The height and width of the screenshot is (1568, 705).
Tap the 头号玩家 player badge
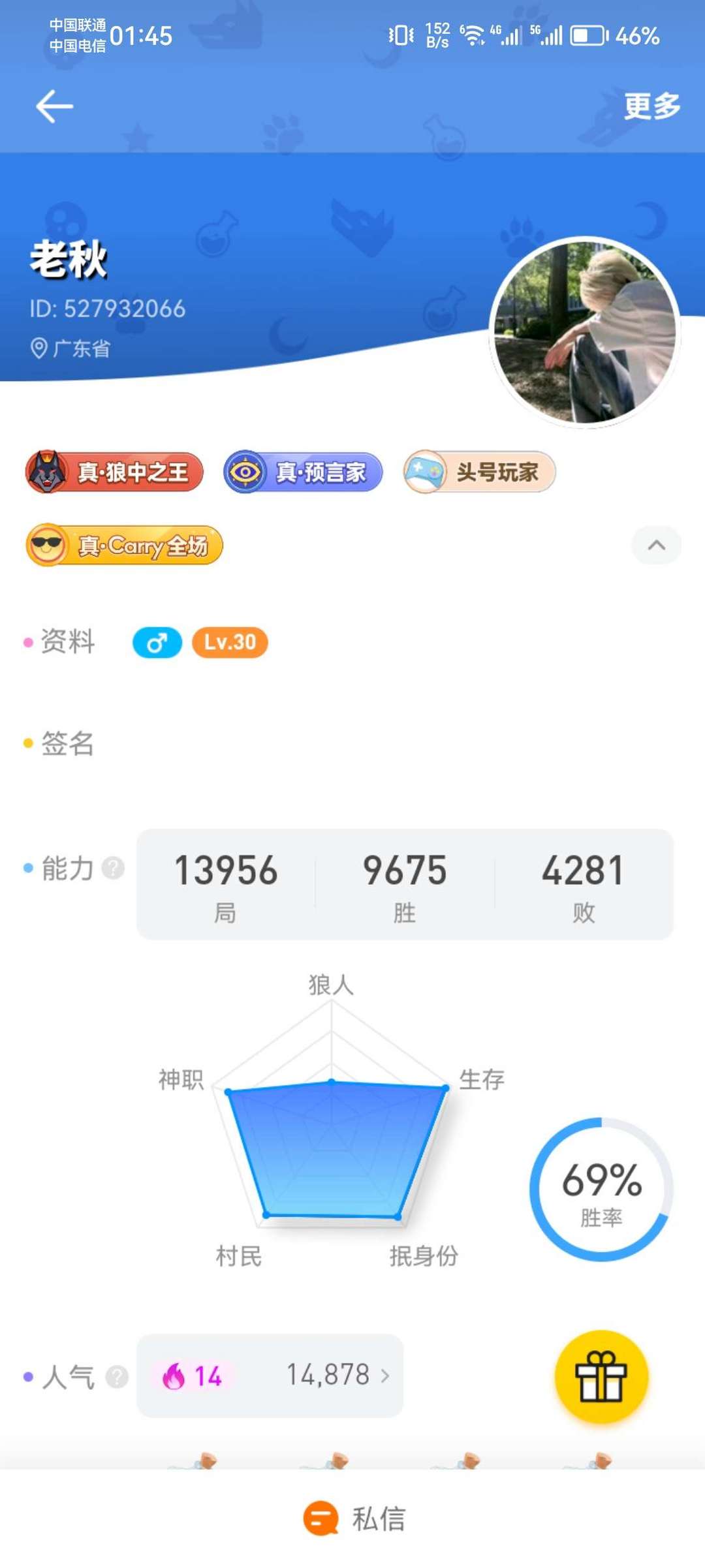pyautogui.click(x=478, y=472)
